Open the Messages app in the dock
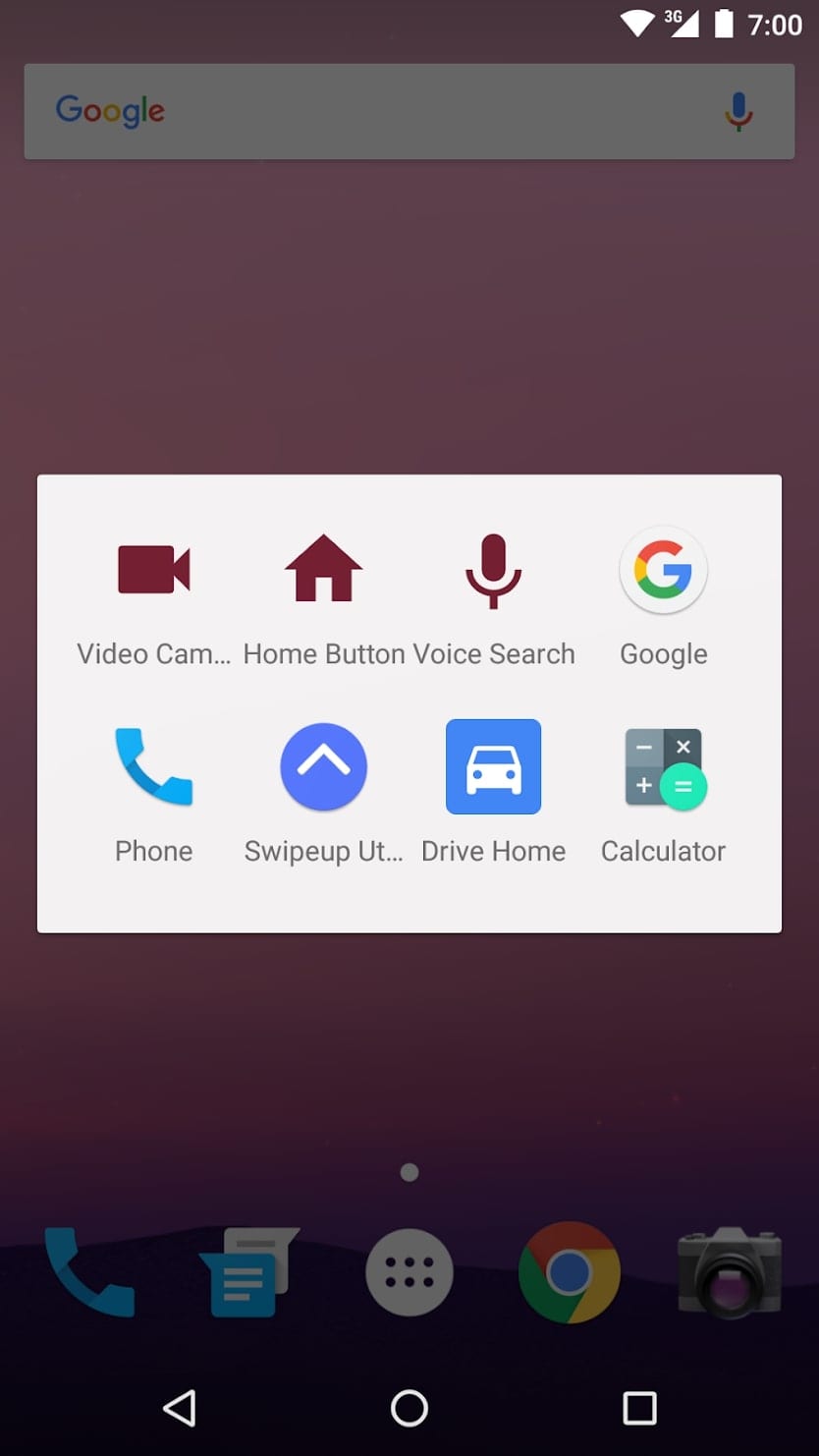 249,1272
